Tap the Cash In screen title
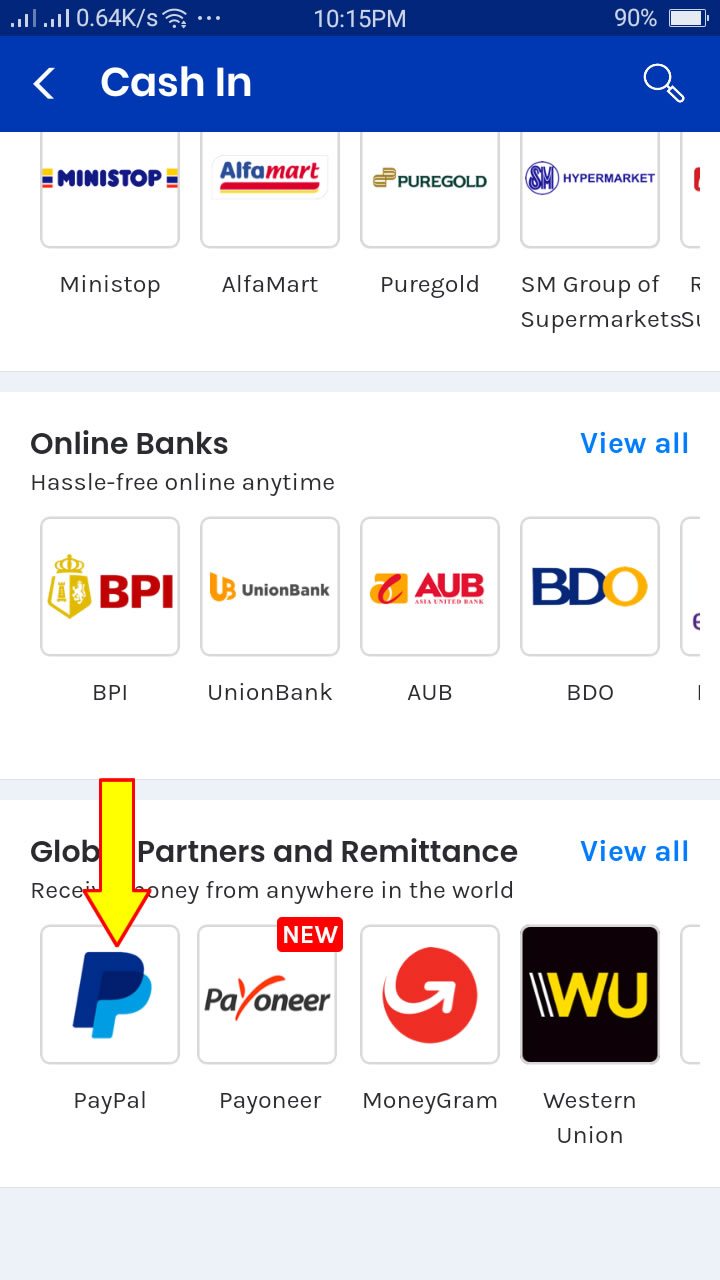This screenshot has width=720, height=1280. 176,84
